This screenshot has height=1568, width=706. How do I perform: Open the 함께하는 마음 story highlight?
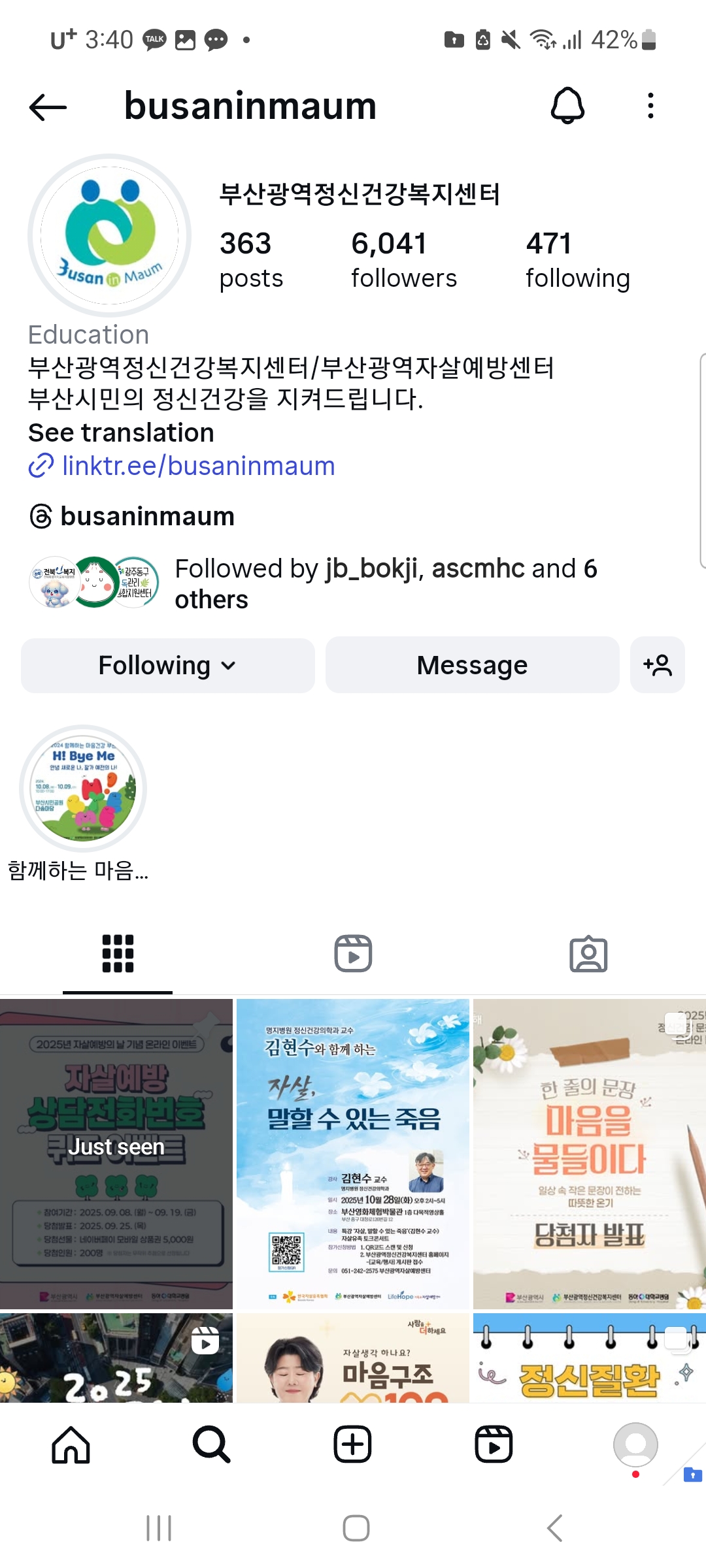click(83, 789)
